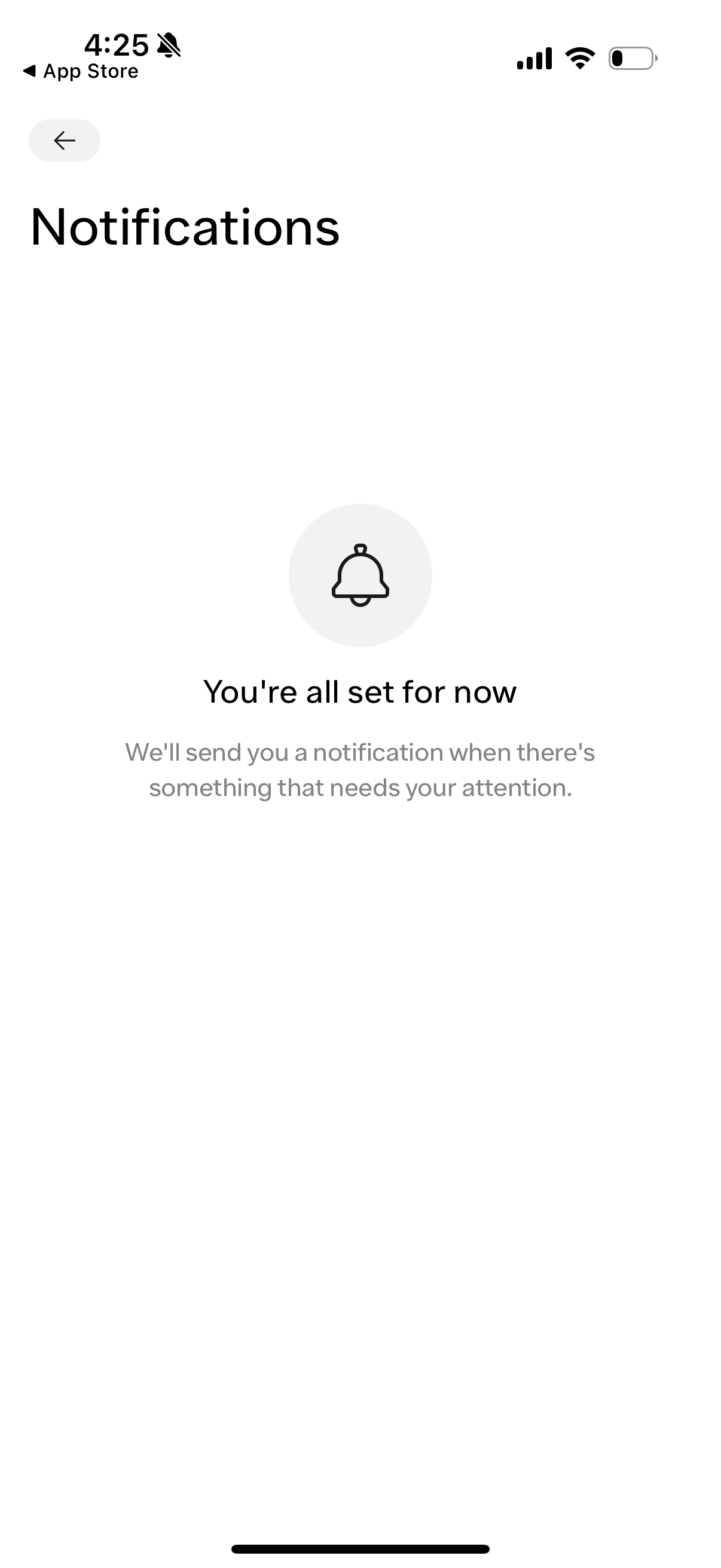
Task: Click the bell clapper at icon bottom
Action: coord(359,603)
